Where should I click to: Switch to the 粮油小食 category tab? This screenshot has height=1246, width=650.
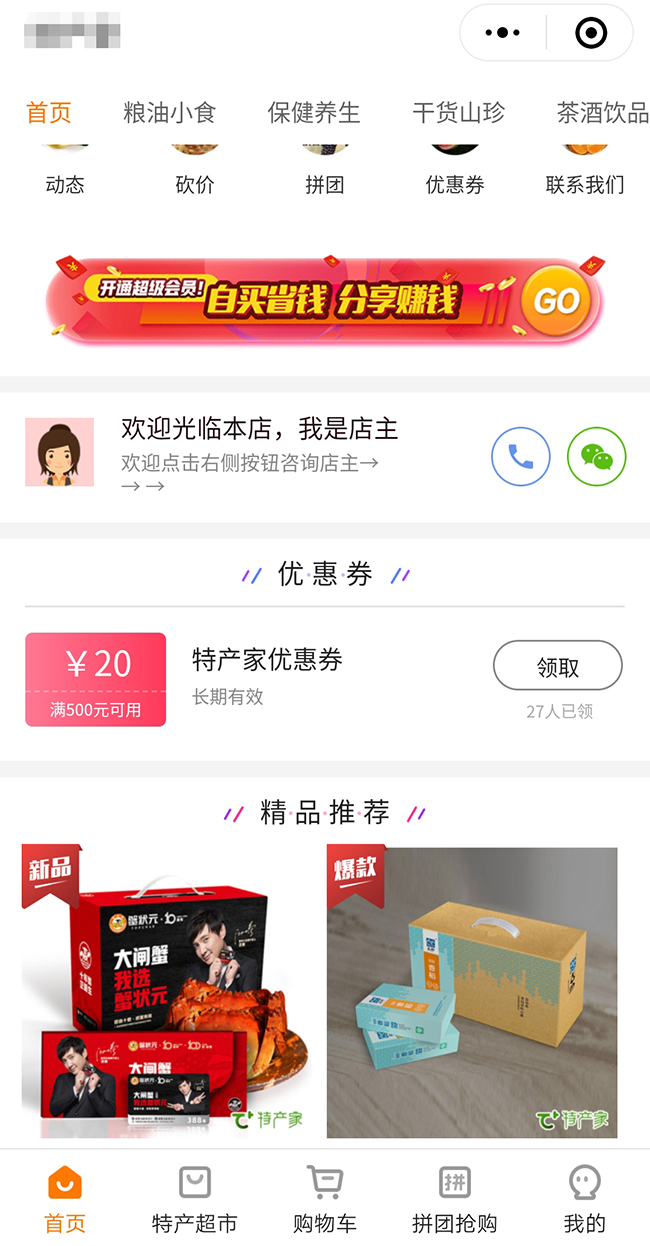pyautogui.click(x=169, y=112)
